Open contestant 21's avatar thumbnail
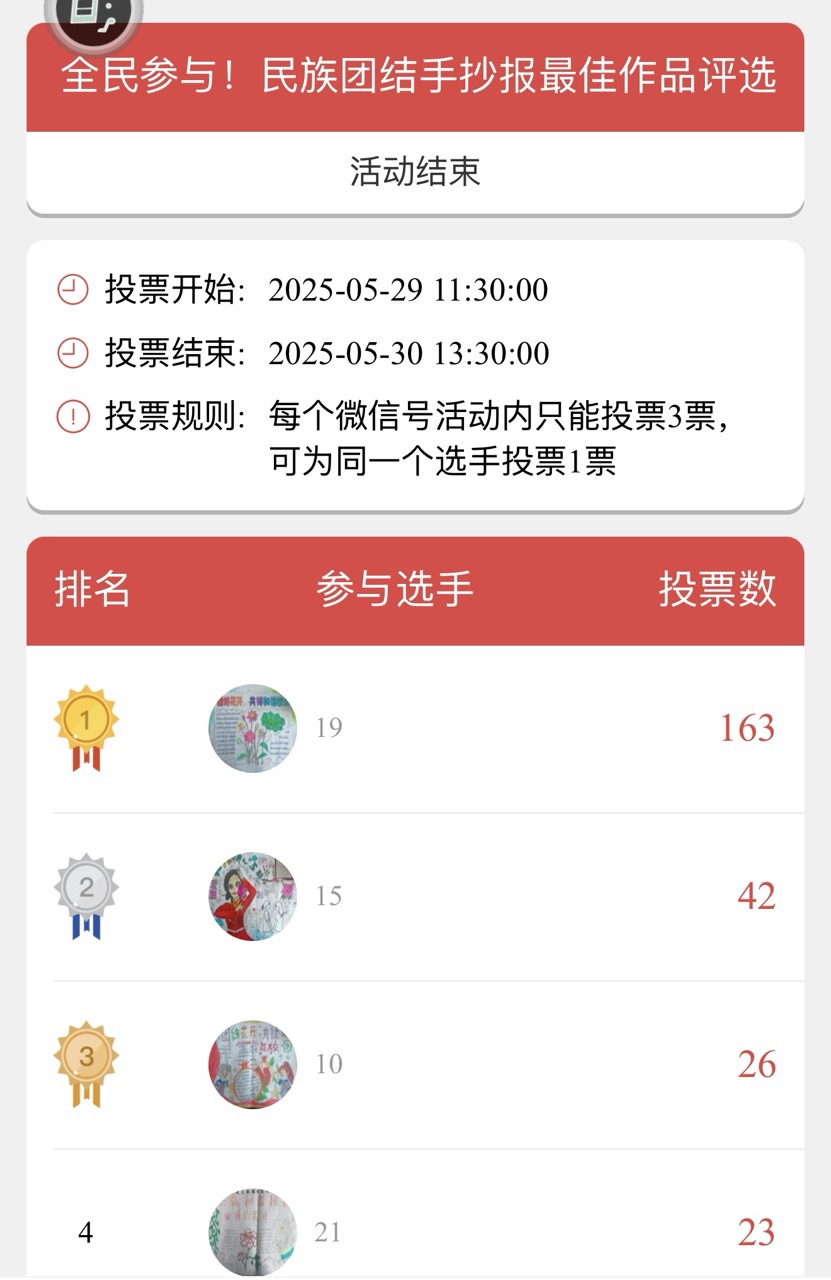831x1280 pixels. [252, 1232]
